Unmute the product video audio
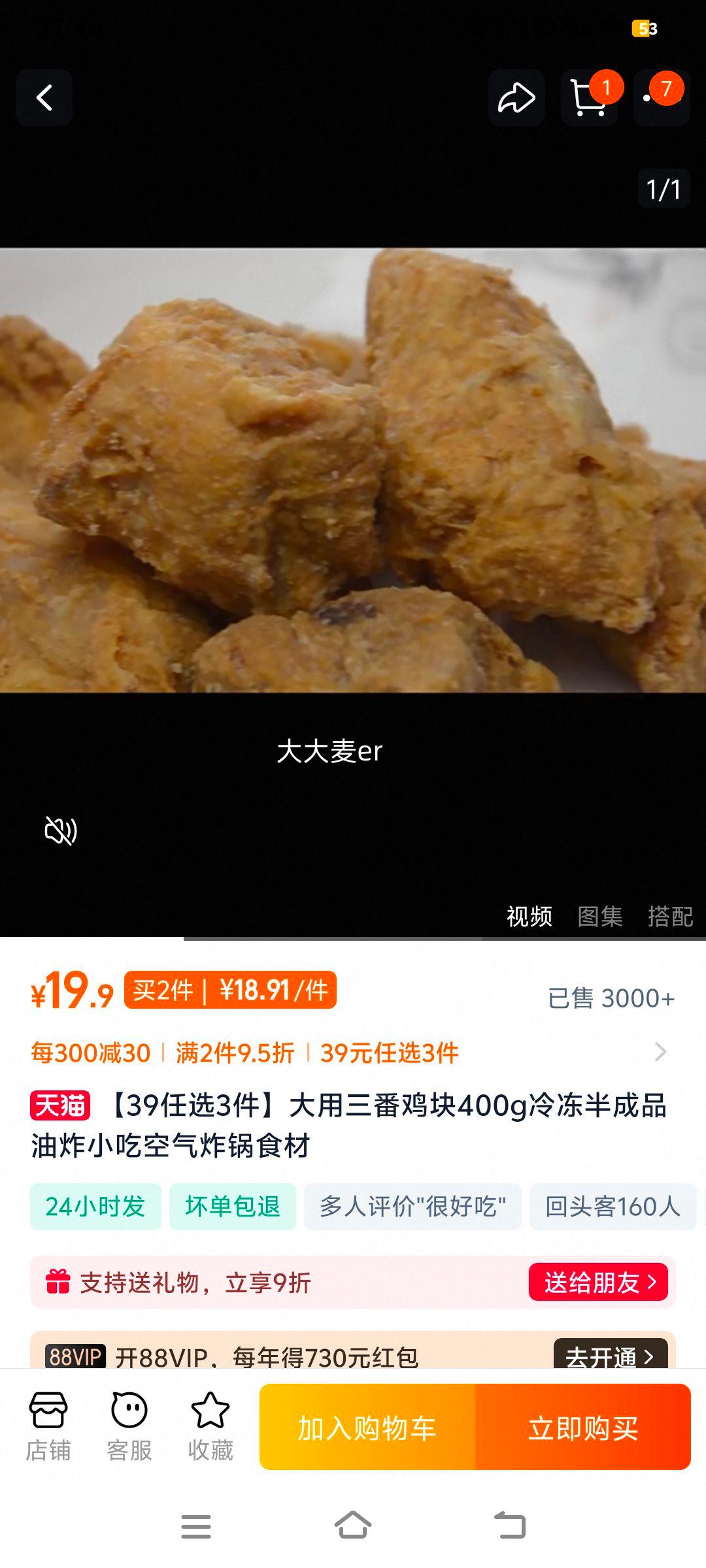 click(x=60, y=830)
